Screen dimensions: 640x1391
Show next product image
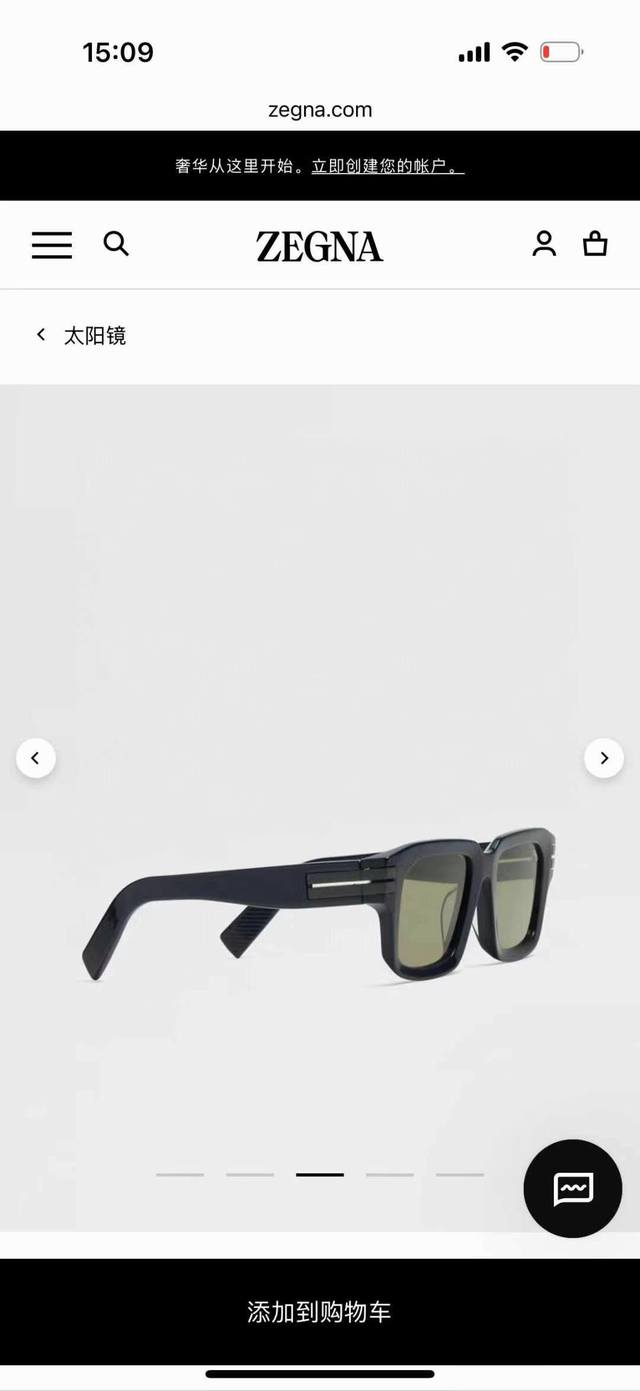pyautogui.click(x=603, y=759)
